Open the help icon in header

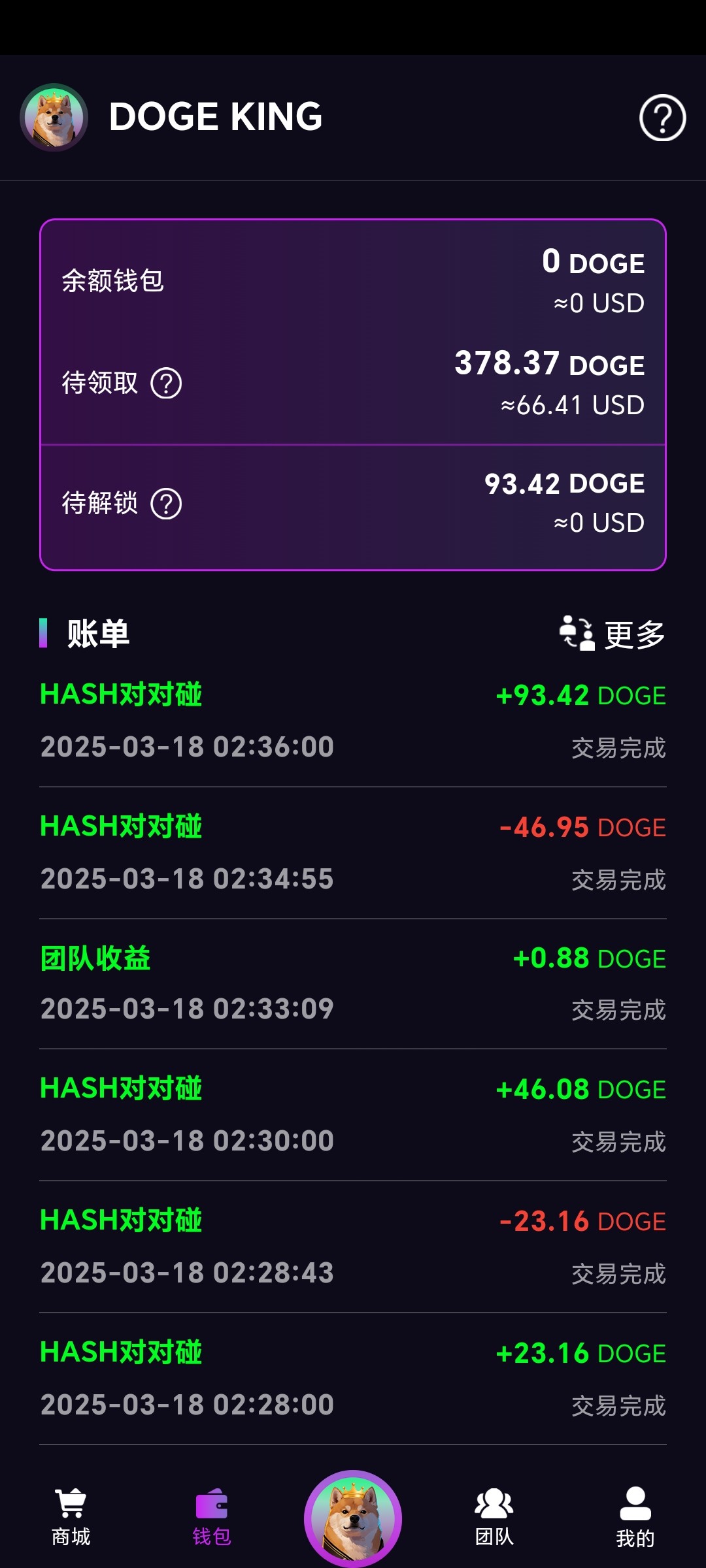pos(662,118)
